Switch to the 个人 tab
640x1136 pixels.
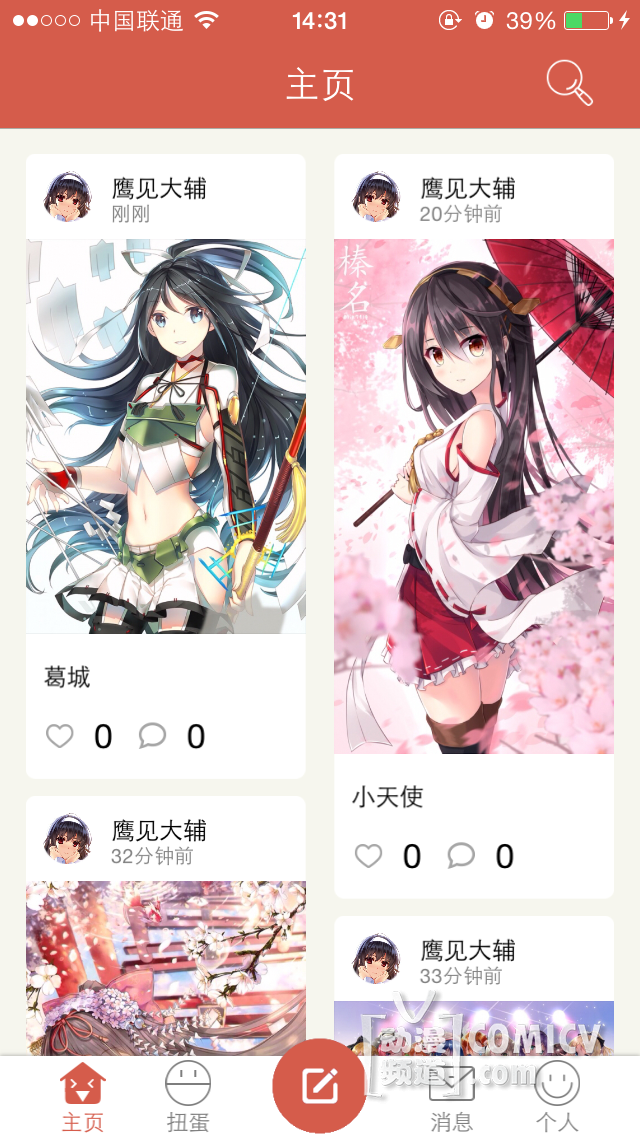(x=556, y=1096)
